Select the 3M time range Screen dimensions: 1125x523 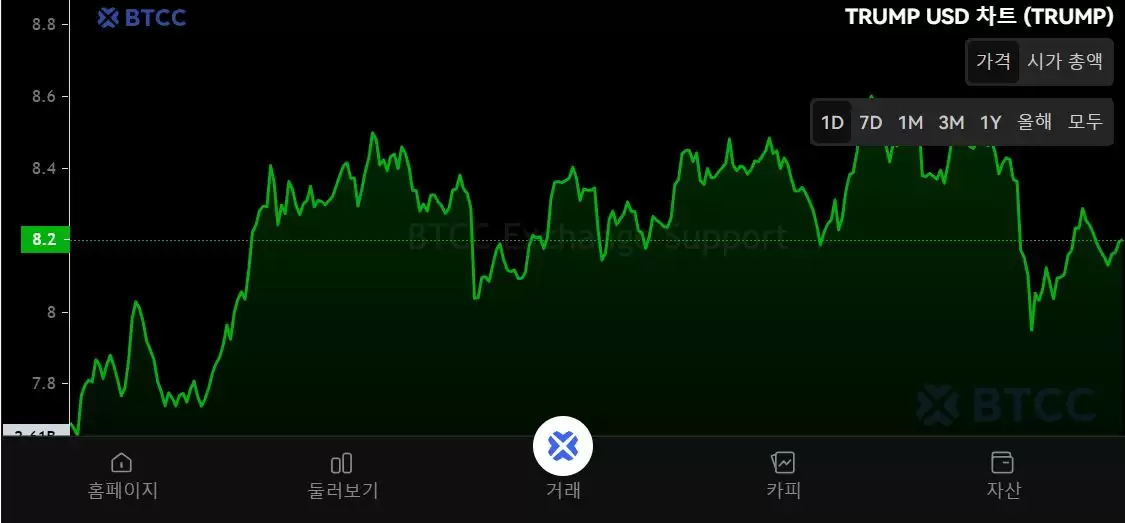click(x=951, y=123)
